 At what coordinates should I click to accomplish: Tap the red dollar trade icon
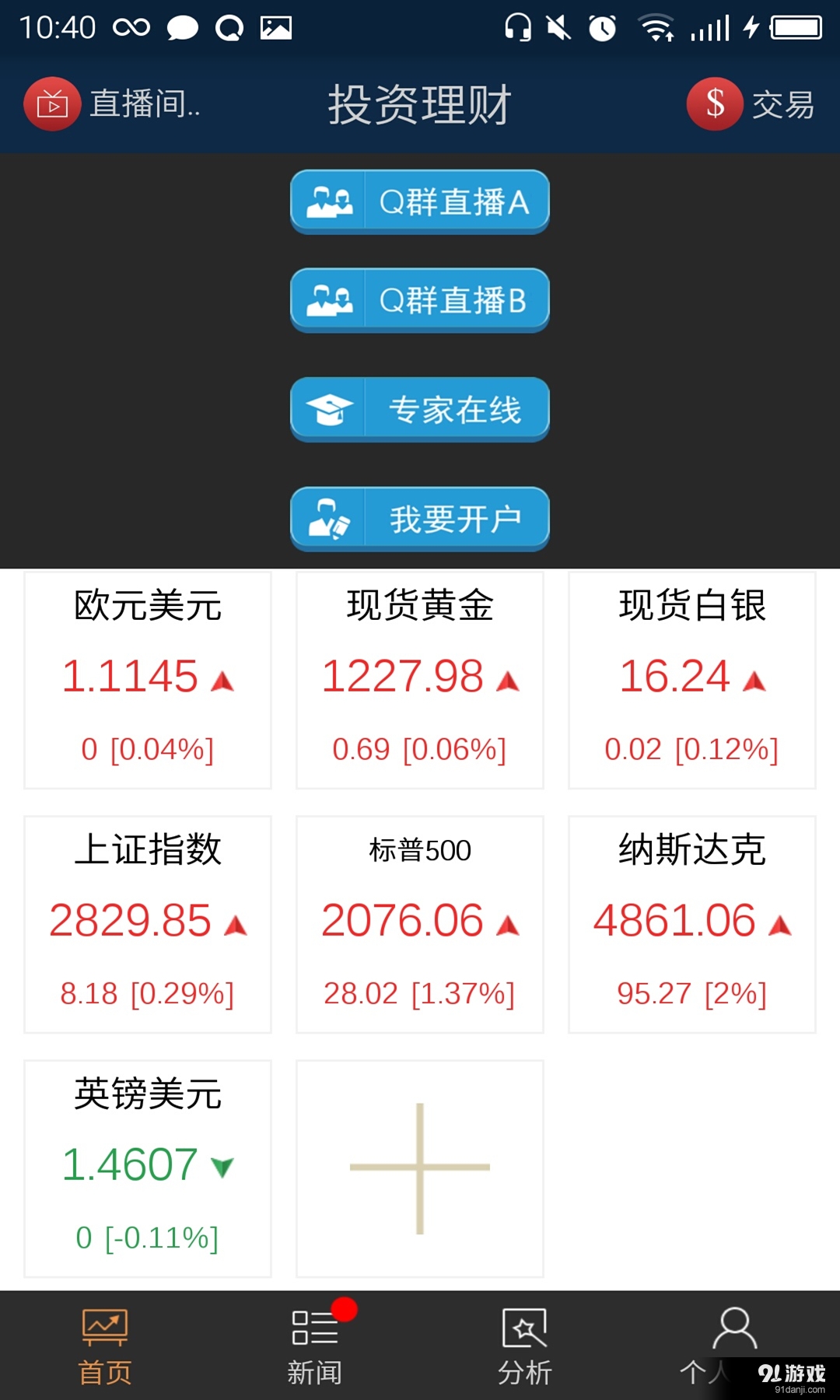714,102
